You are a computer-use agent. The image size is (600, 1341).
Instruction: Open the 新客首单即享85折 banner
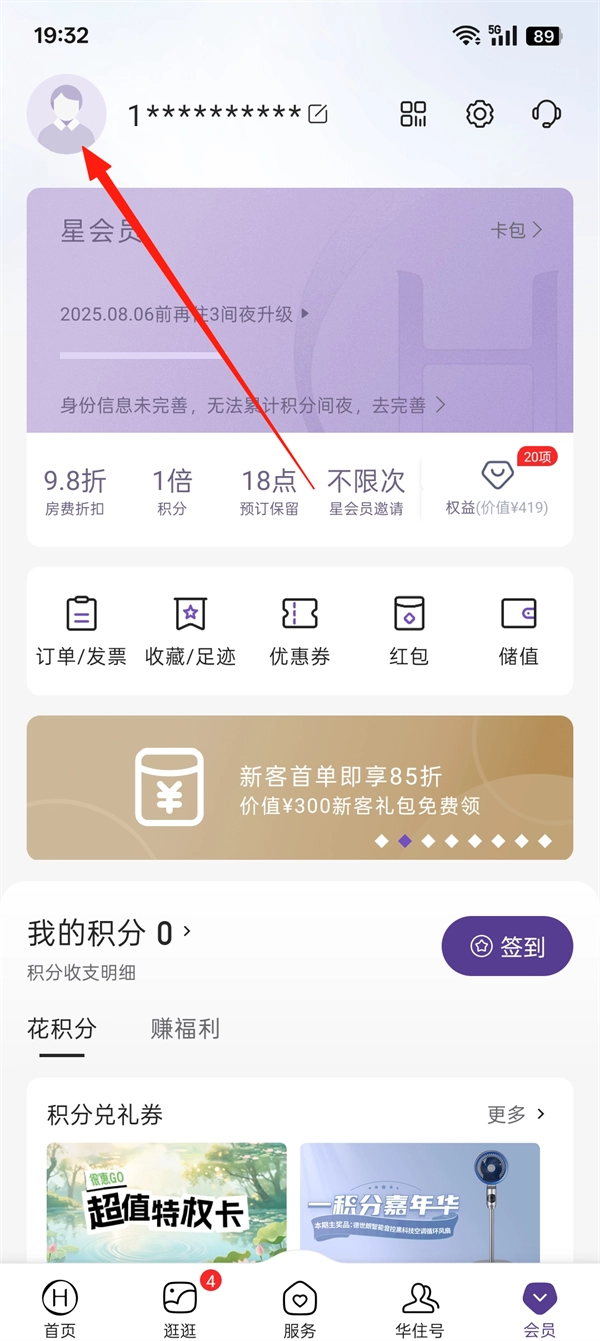[300, 788]
